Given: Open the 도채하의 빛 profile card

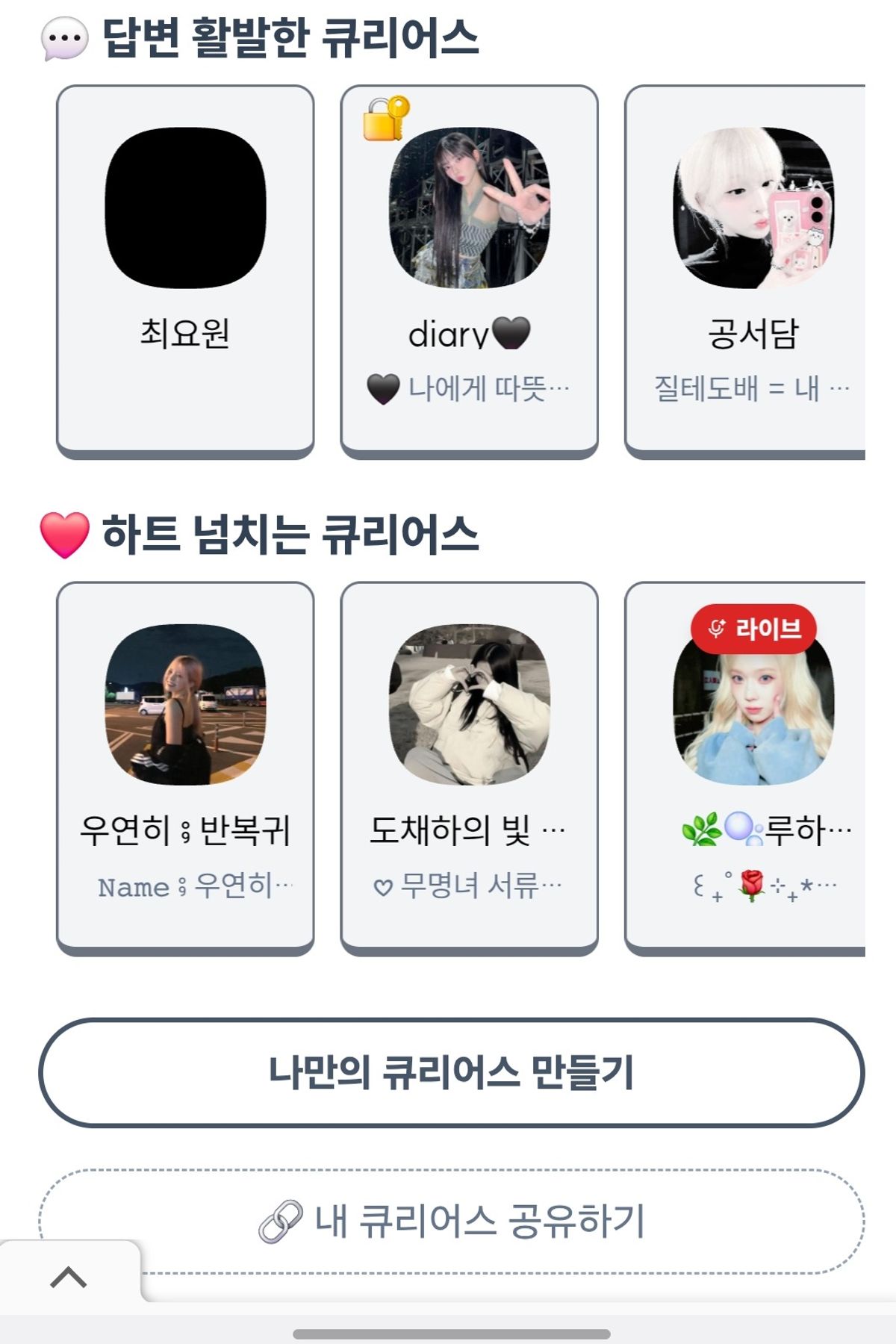Looking at the screenshot, I should 469,767.
